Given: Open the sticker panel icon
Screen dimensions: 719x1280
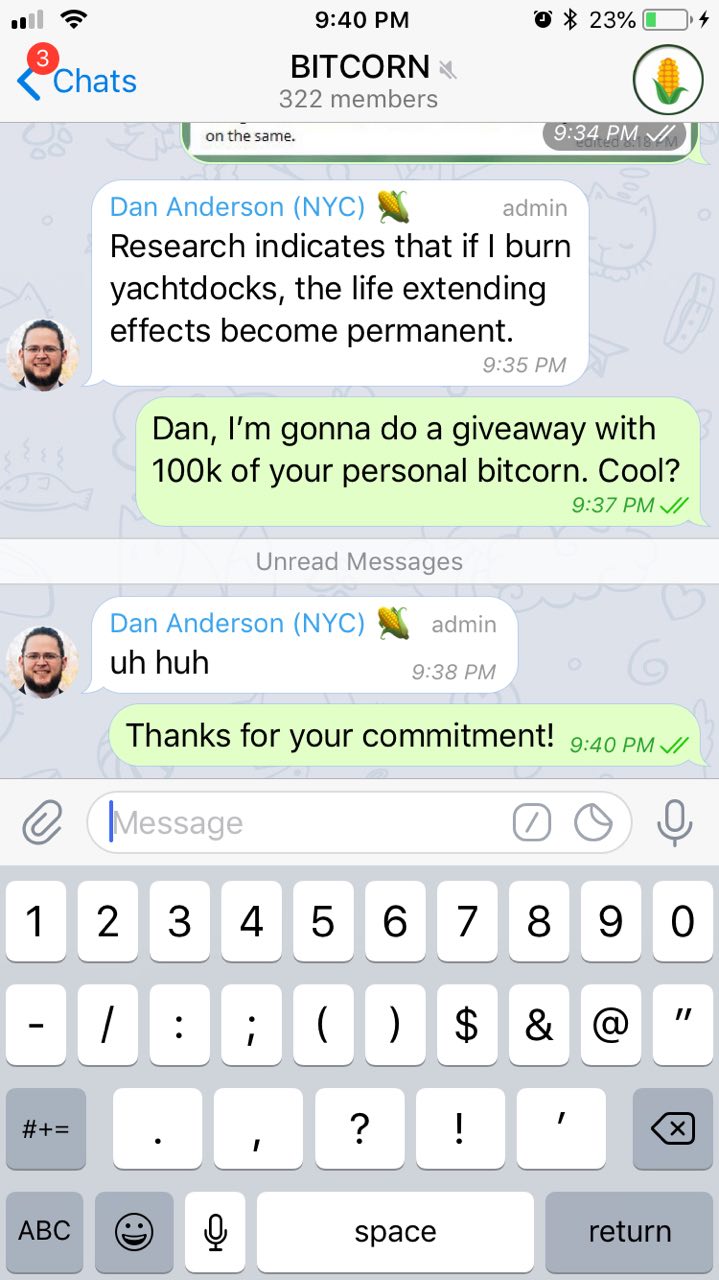Looking at the screenshot, I should click(593, 823).
